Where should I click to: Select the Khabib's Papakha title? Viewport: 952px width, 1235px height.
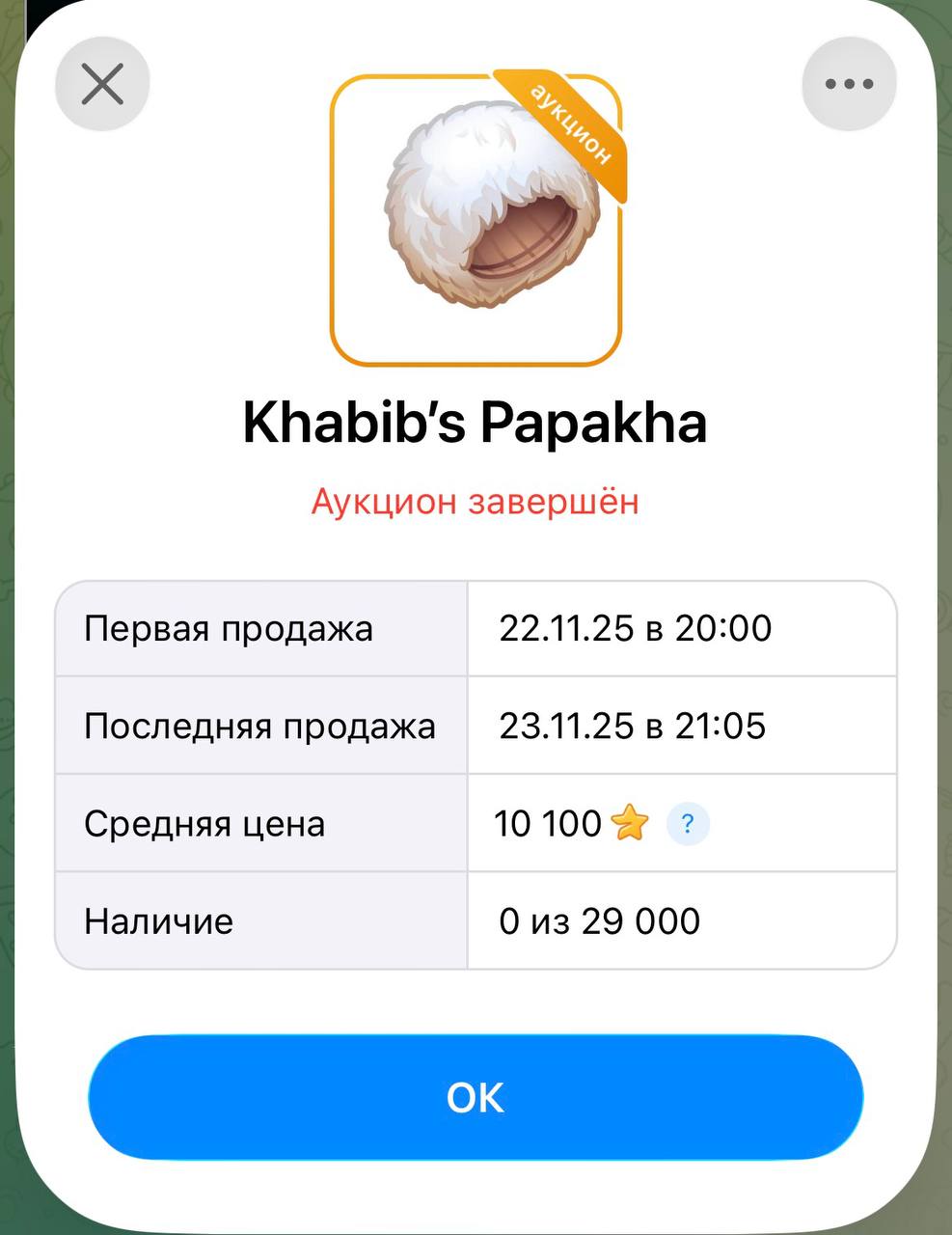point(476,421)
